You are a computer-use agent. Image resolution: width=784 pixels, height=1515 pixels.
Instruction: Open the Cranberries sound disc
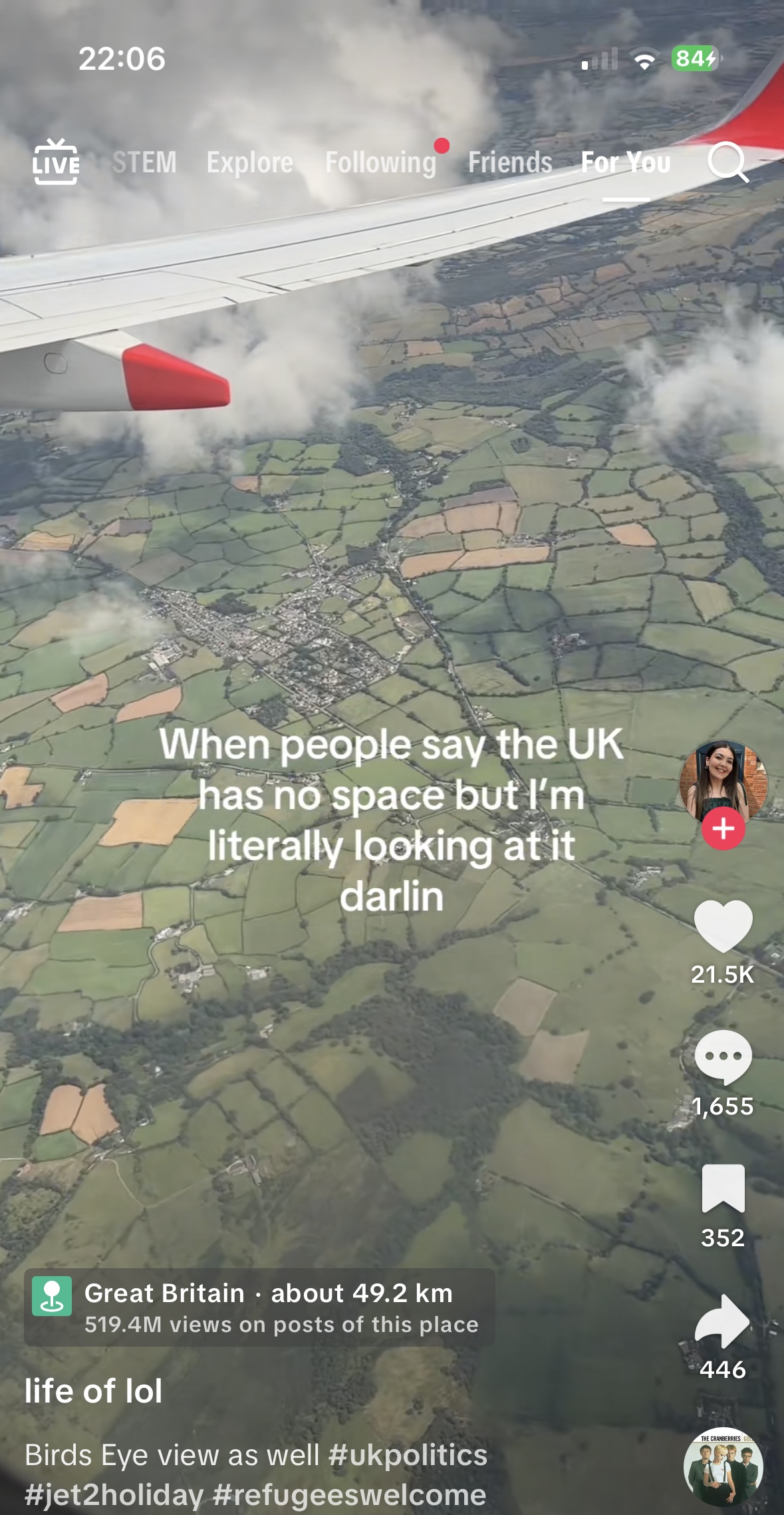click(x=723, y=1466)
